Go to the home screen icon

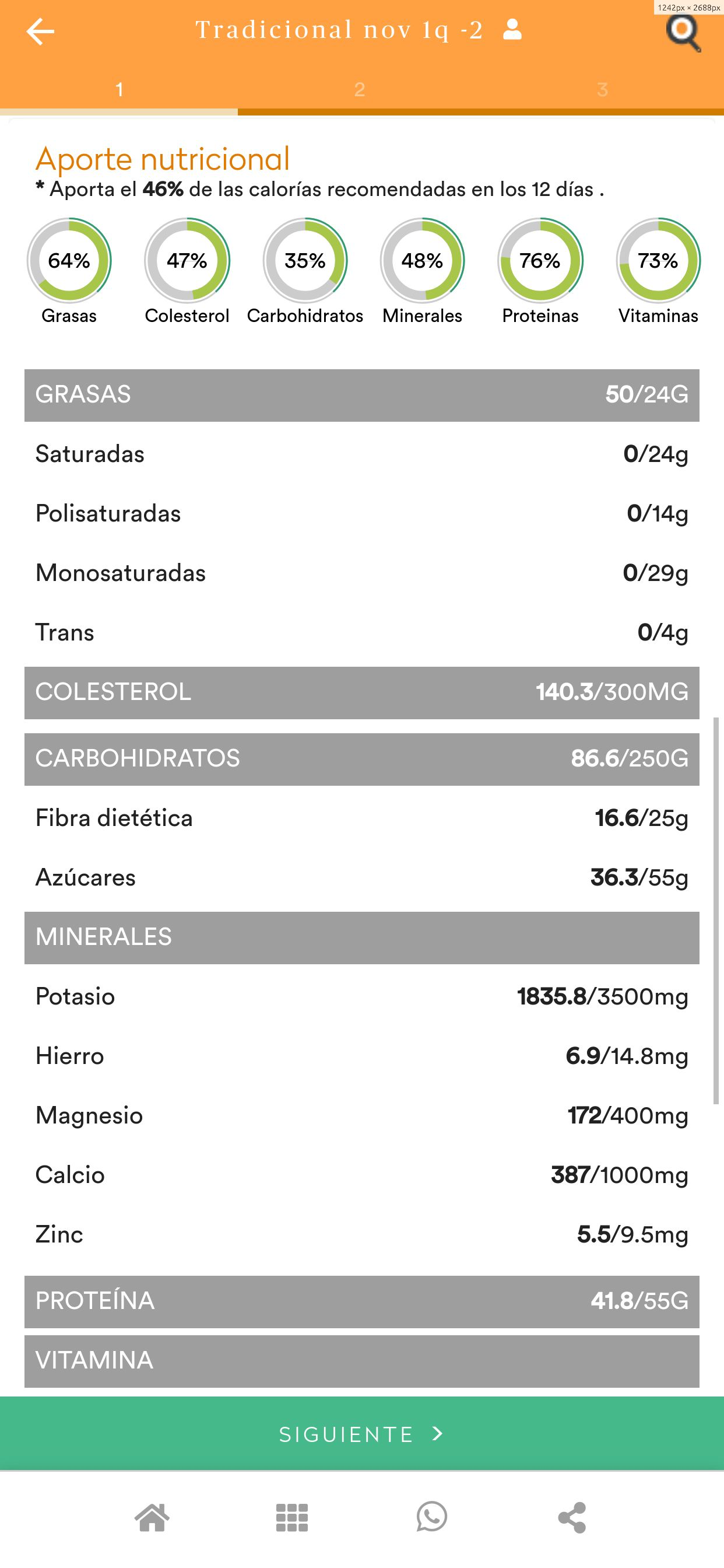point(152,1517)
